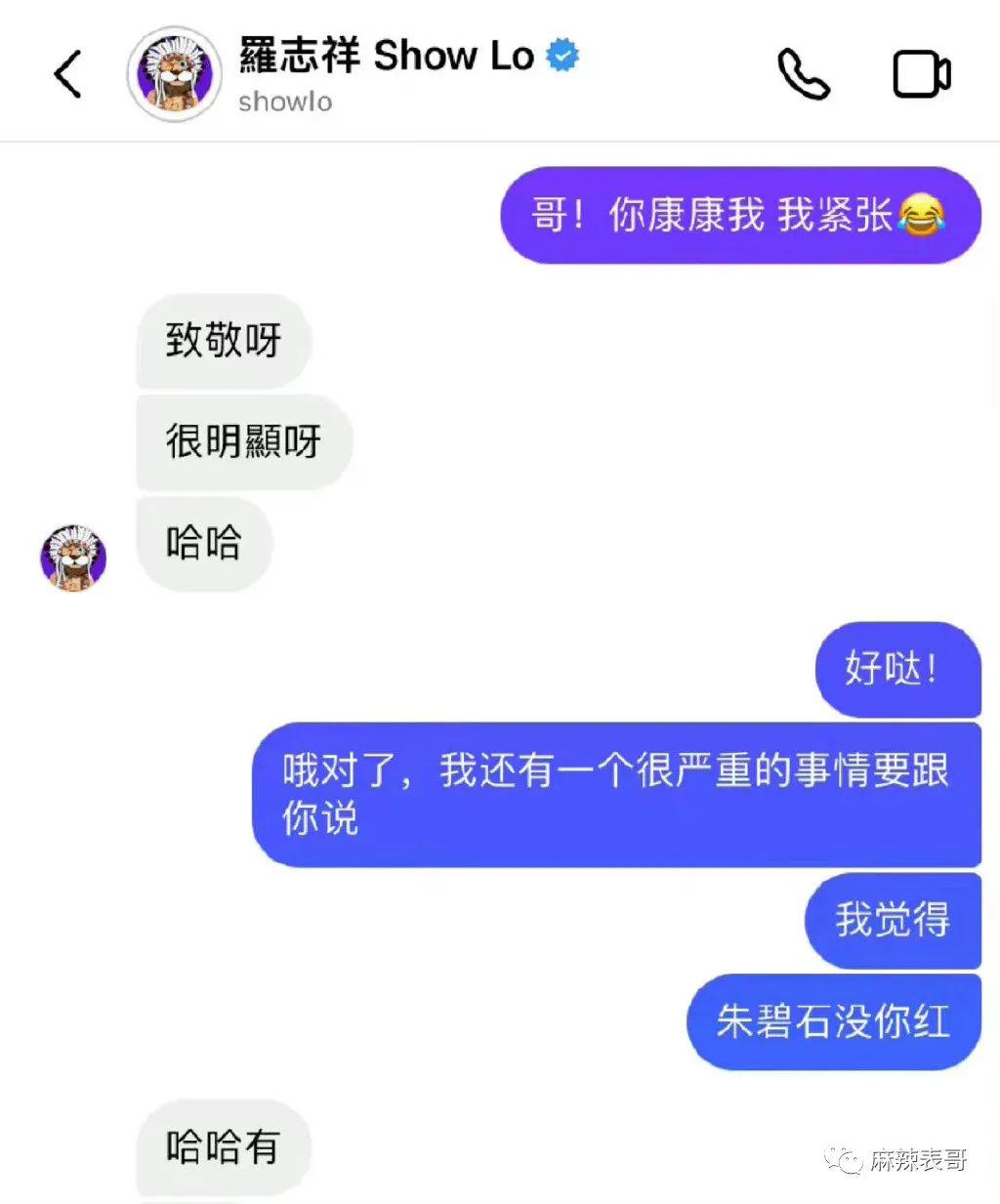The image size is (1000, 1204).
Task: Start a video call with showlo
Action: click(921, 75)
